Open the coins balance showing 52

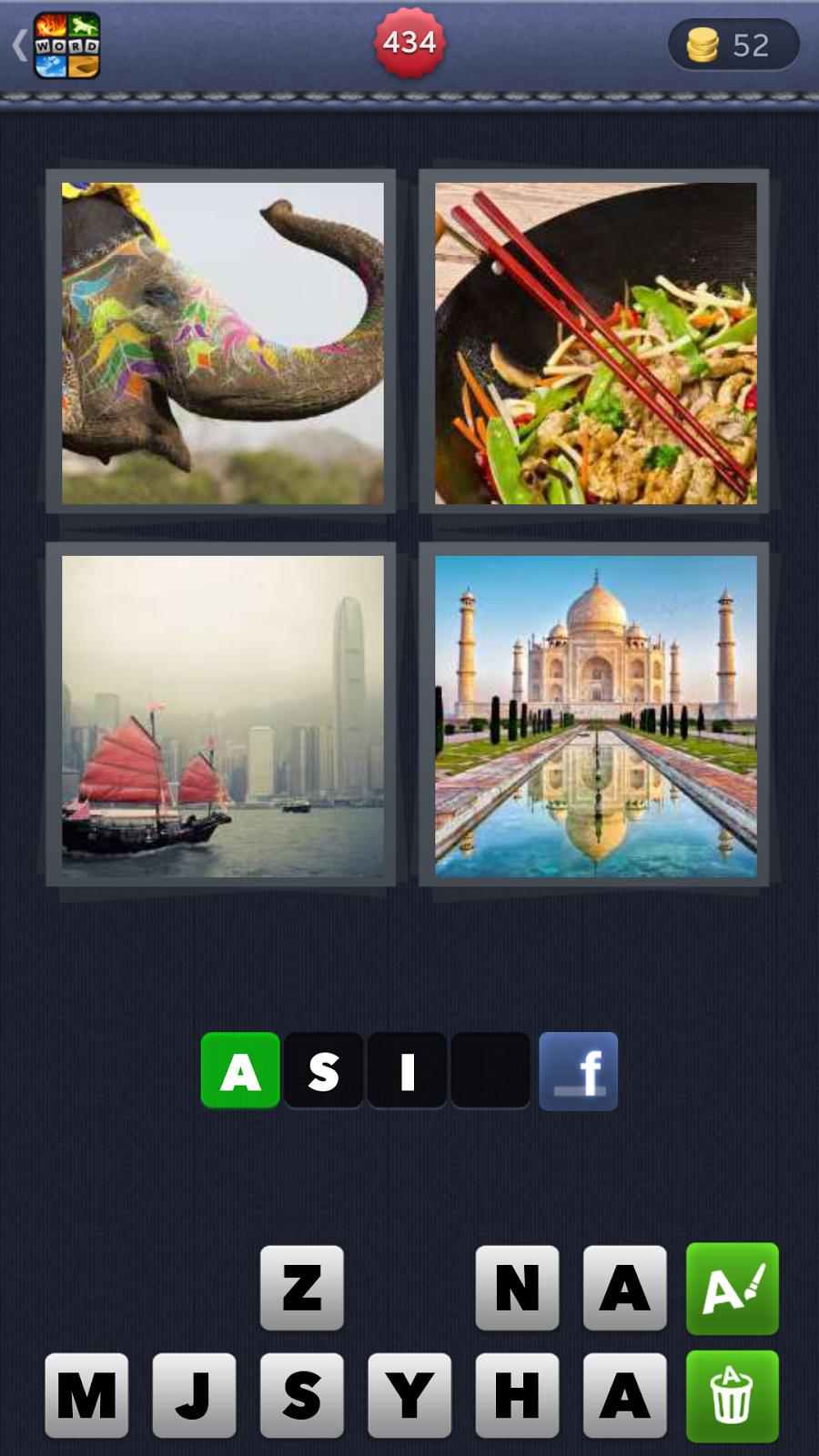(733, 45)
